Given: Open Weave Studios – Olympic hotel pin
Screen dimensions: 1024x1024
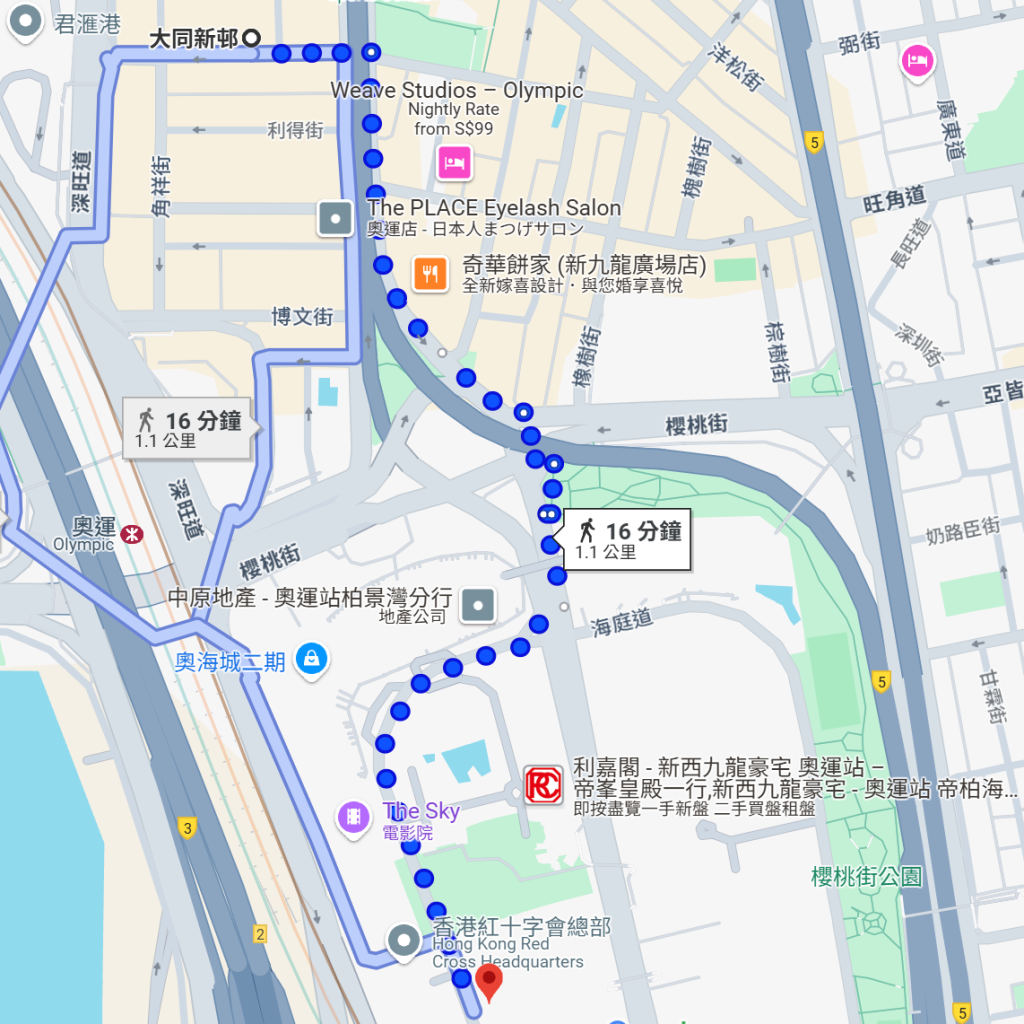Looking at the screenshot, I should point(453,161).
